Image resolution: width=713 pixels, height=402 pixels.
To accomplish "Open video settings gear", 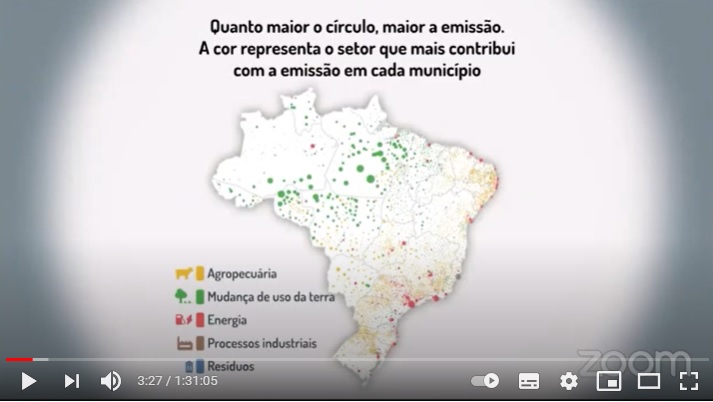I will [569, 381].
